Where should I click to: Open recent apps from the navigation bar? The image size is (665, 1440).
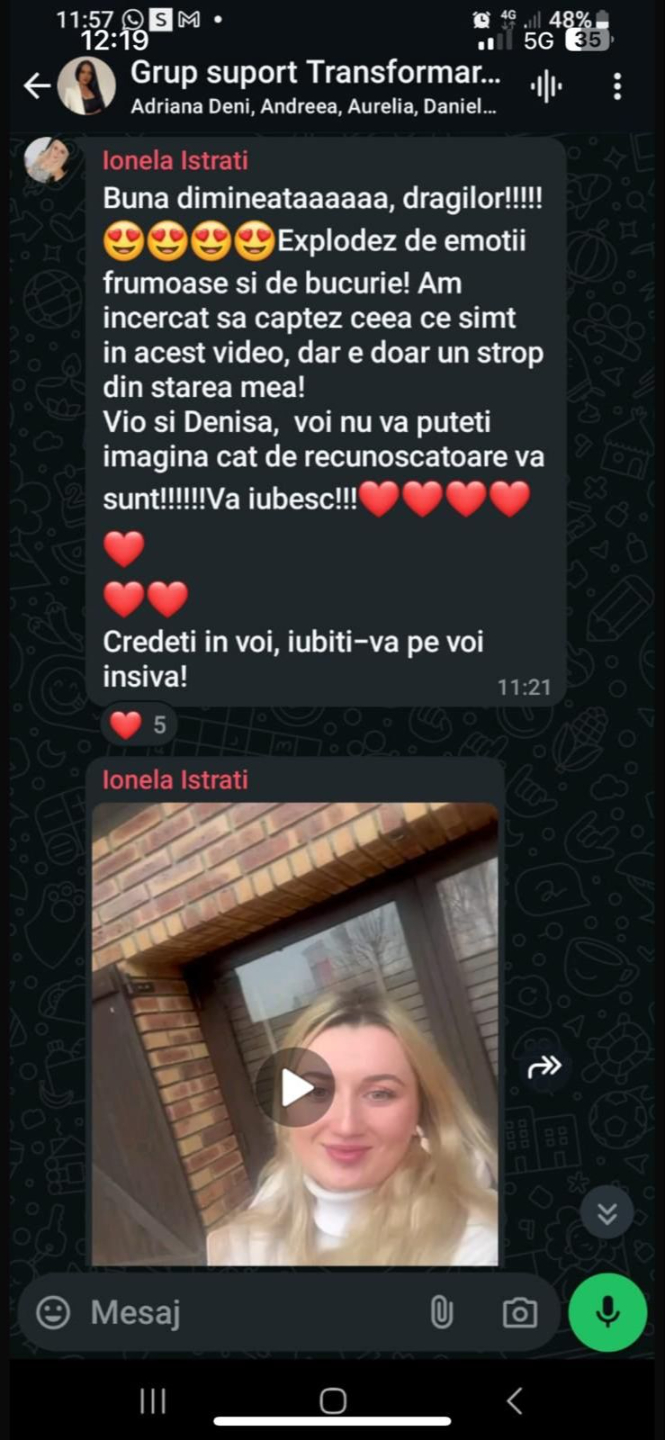[153, 1402]
